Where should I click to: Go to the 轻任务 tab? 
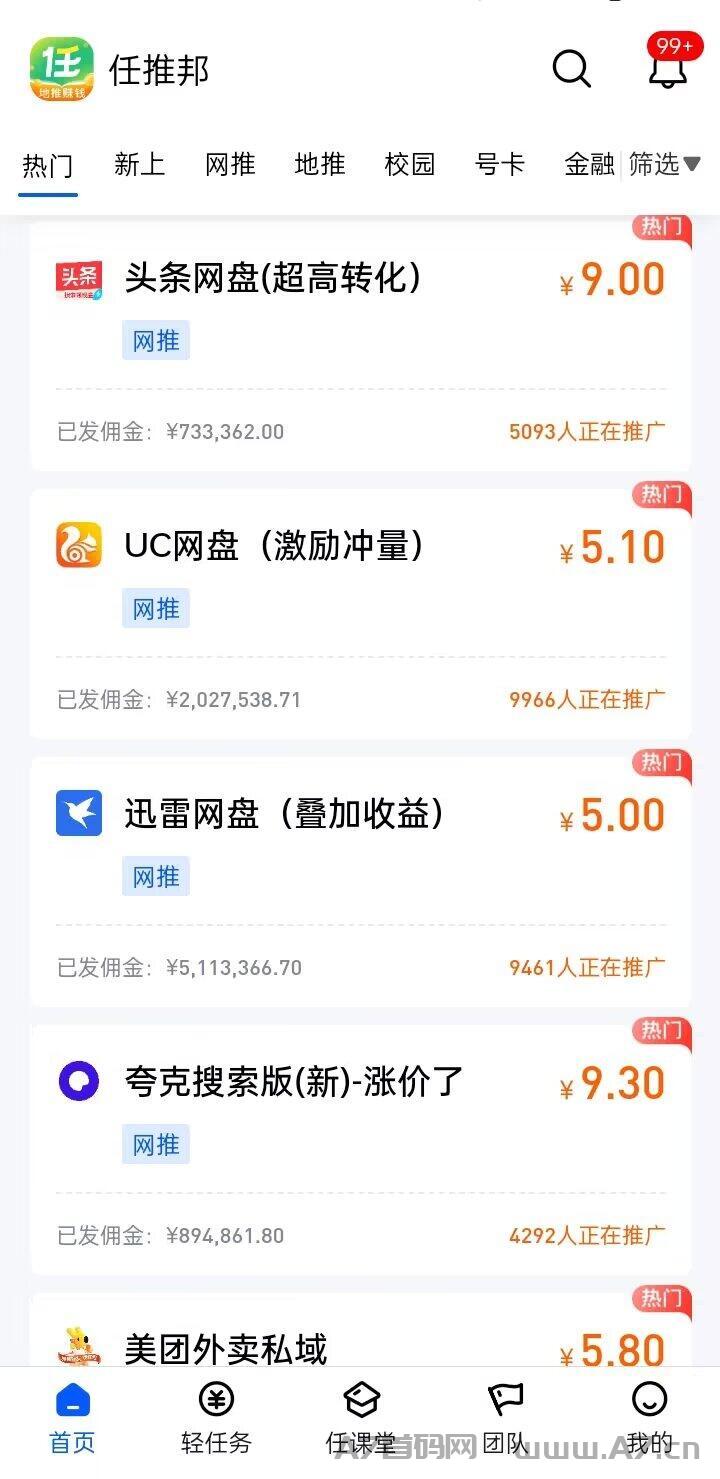(216, 1418)
